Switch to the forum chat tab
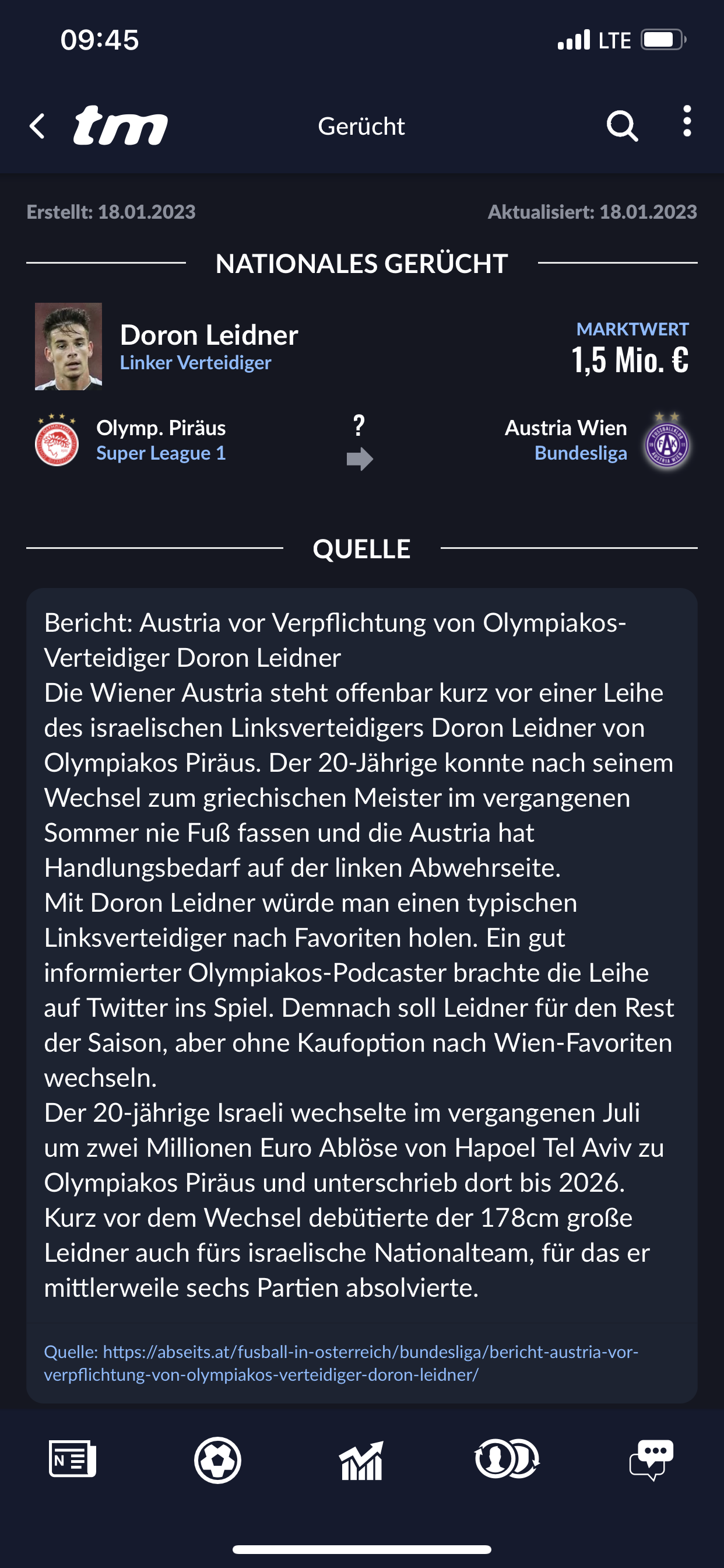This screenshot has width=724, height=1568. (652, 1459)
